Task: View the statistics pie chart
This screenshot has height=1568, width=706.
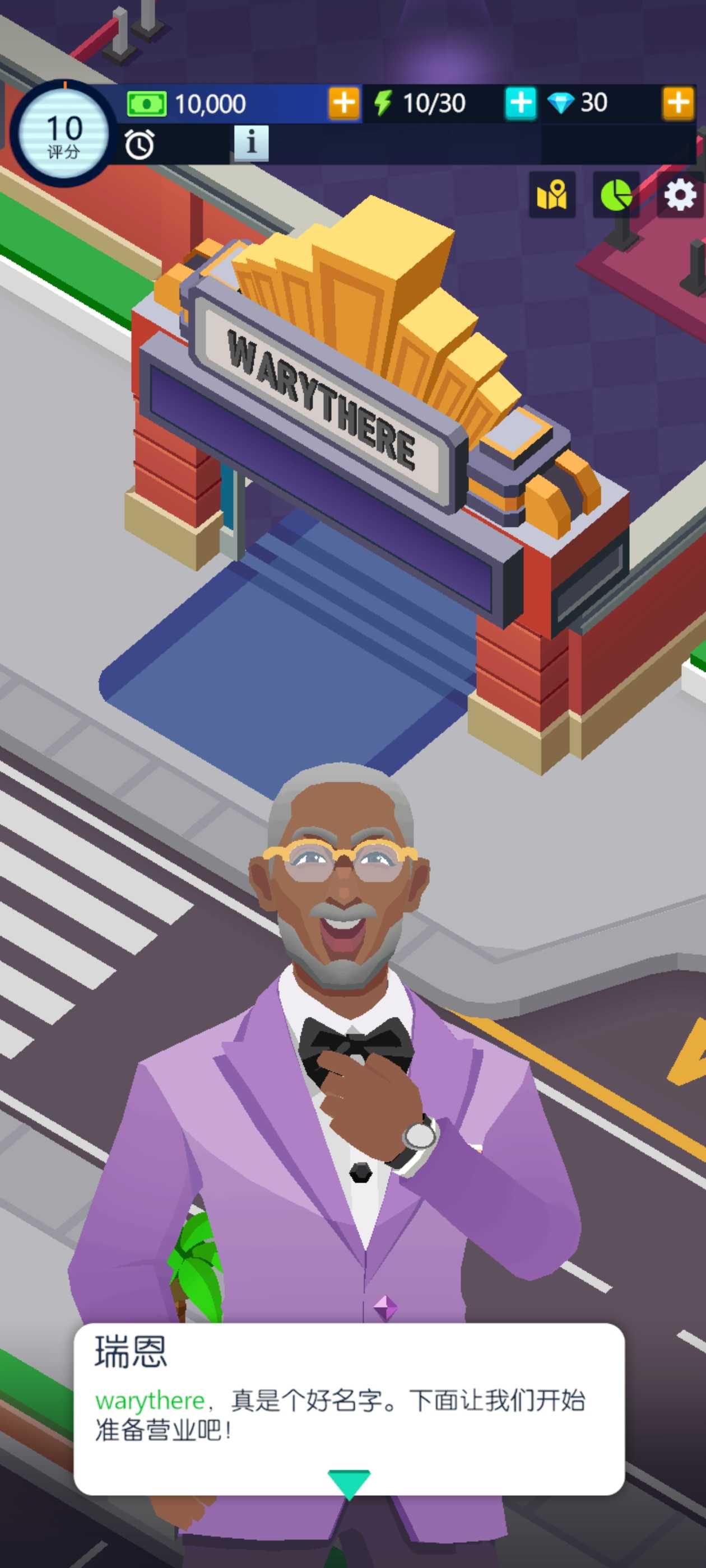Action: tap(616, 195)
